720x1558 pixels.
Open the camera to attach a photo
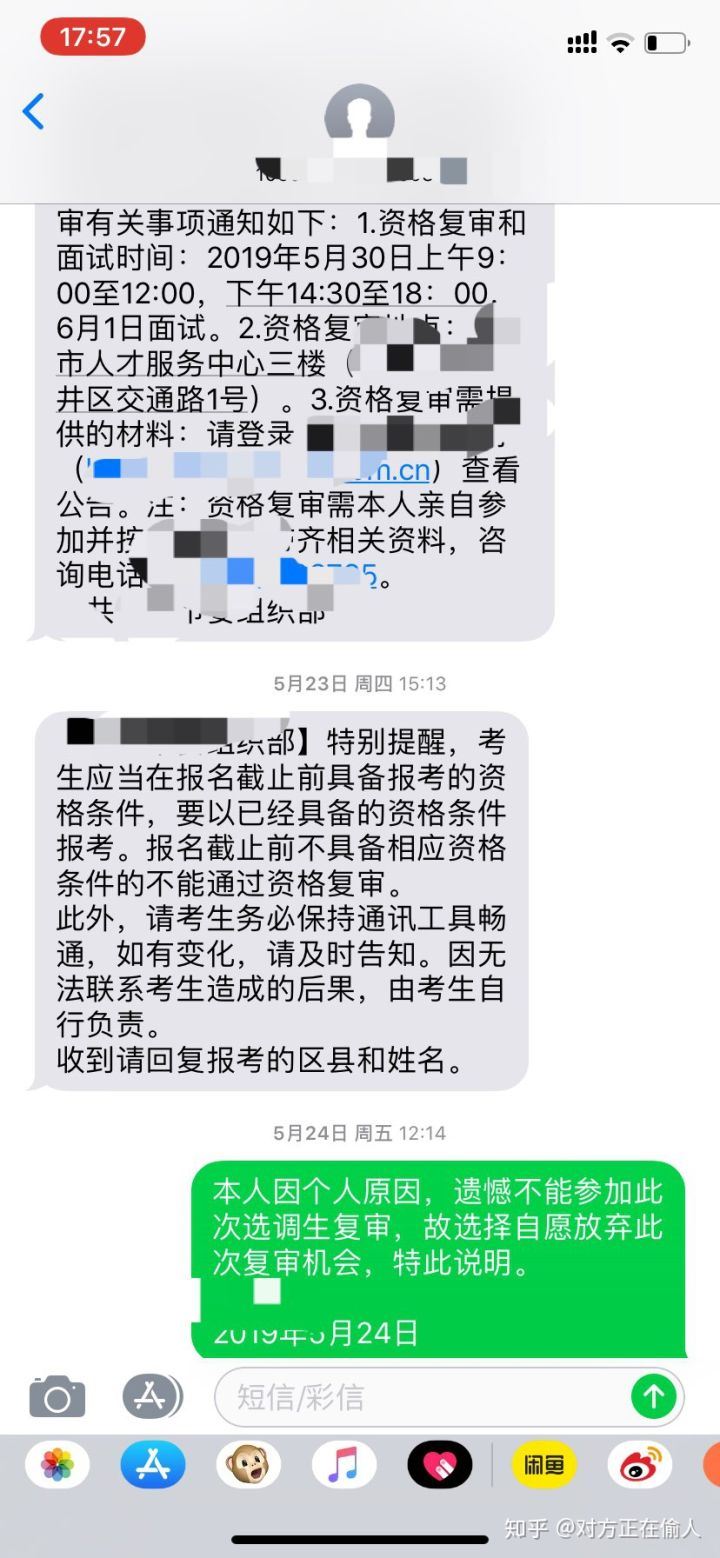57,1396
